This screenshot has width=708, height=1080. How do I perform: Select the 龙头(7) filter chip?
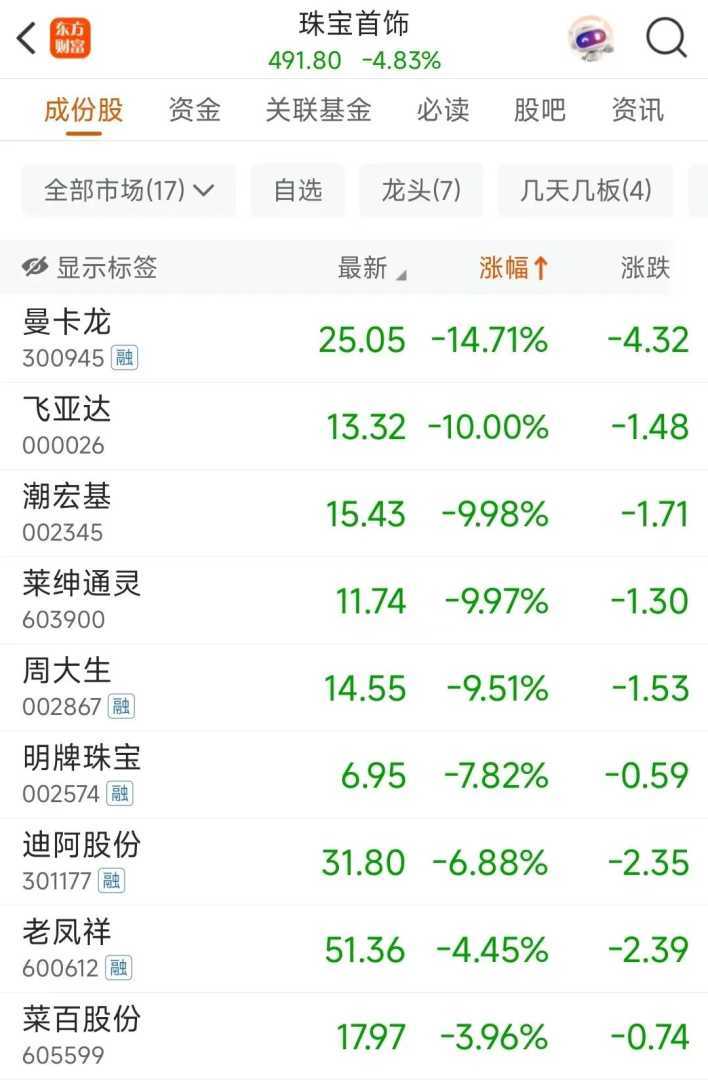tap(421, 190)
